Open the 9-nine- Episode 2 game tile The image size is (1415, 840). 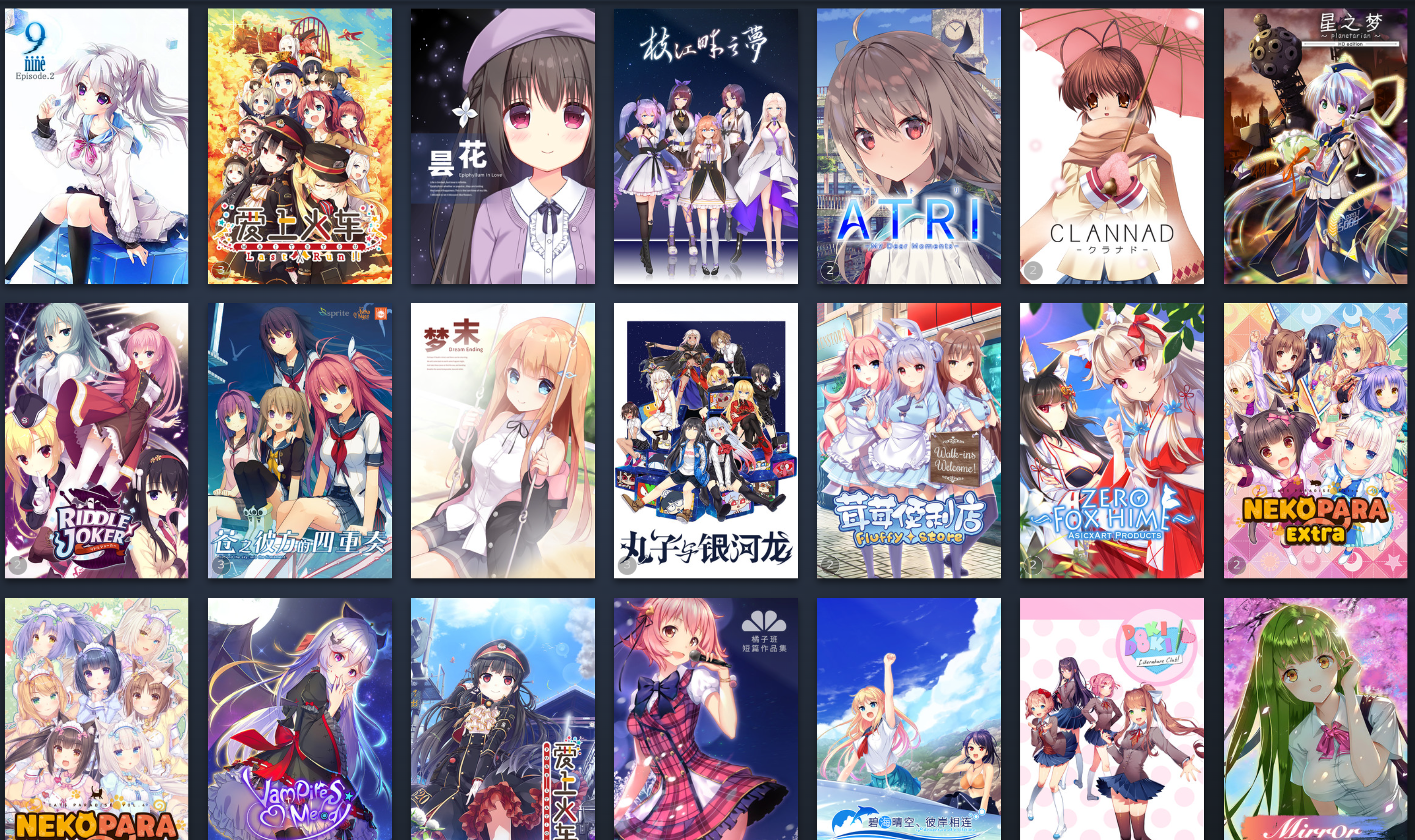click(x=96, y=145)
